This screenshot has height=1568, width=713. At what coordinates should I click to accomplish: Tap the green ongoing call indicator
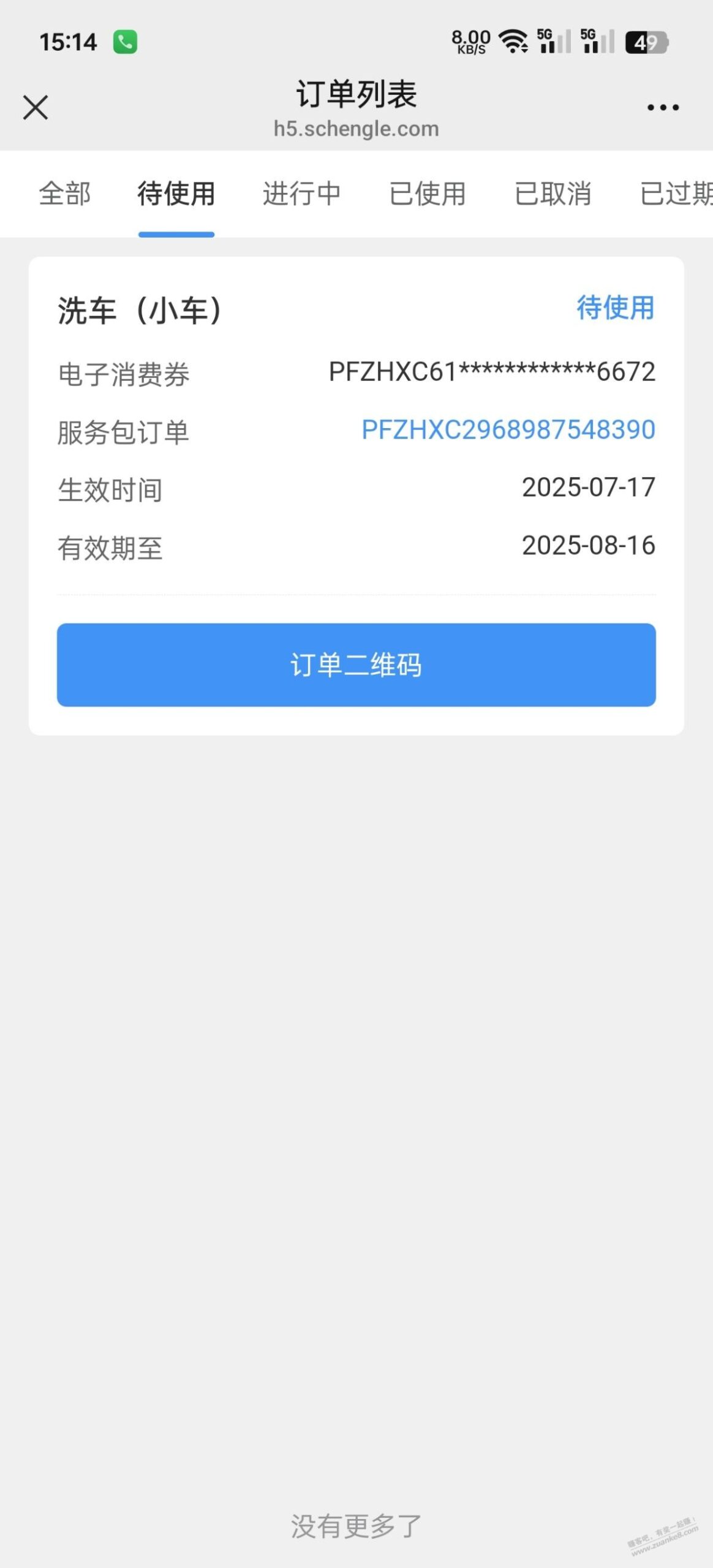click(x=125, y=41)
